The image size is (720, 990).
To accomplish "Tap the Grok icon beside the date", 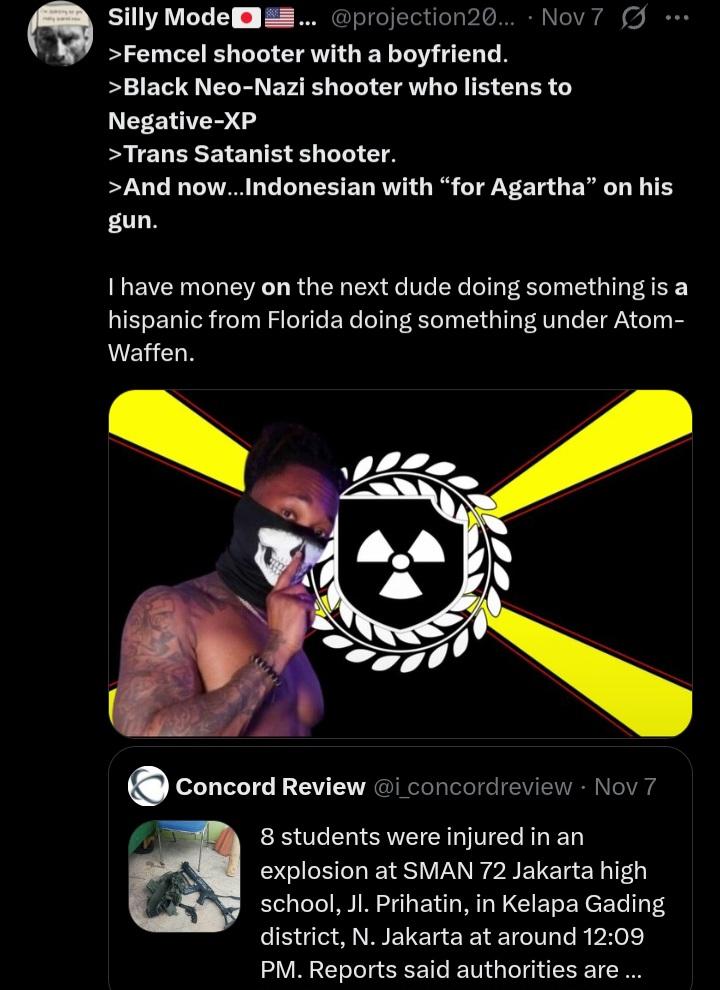I will pos(633,19).
